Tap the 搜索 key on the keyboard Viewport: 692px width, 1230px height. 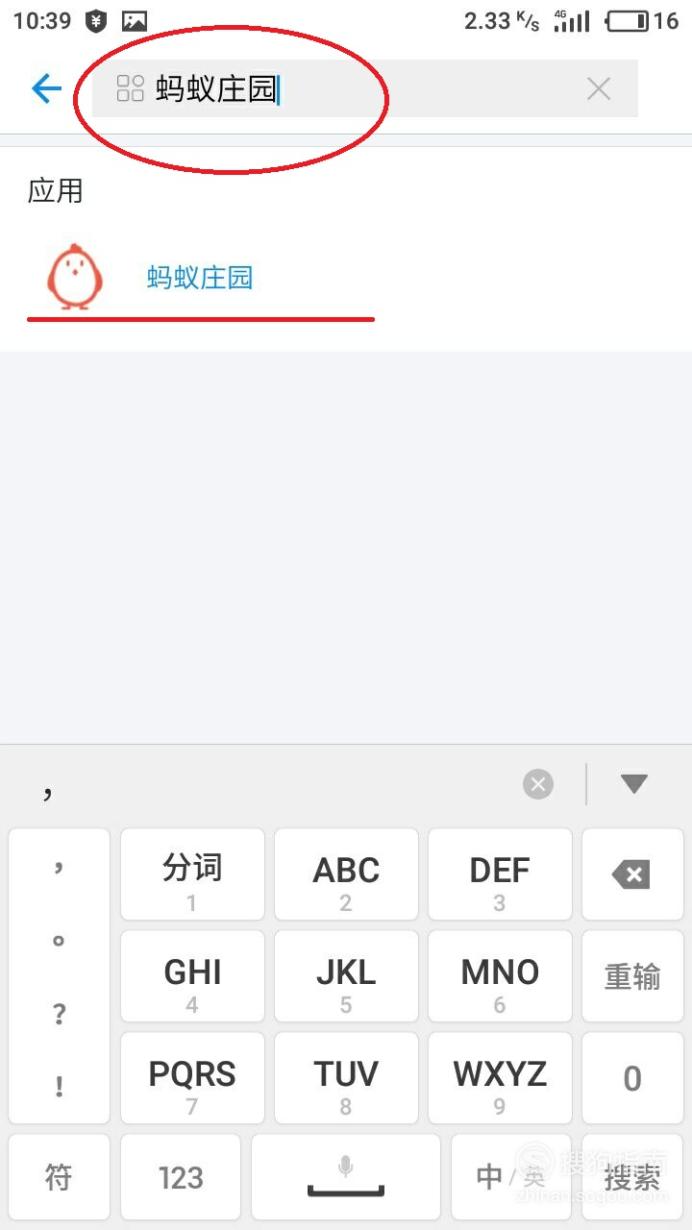631,1178
